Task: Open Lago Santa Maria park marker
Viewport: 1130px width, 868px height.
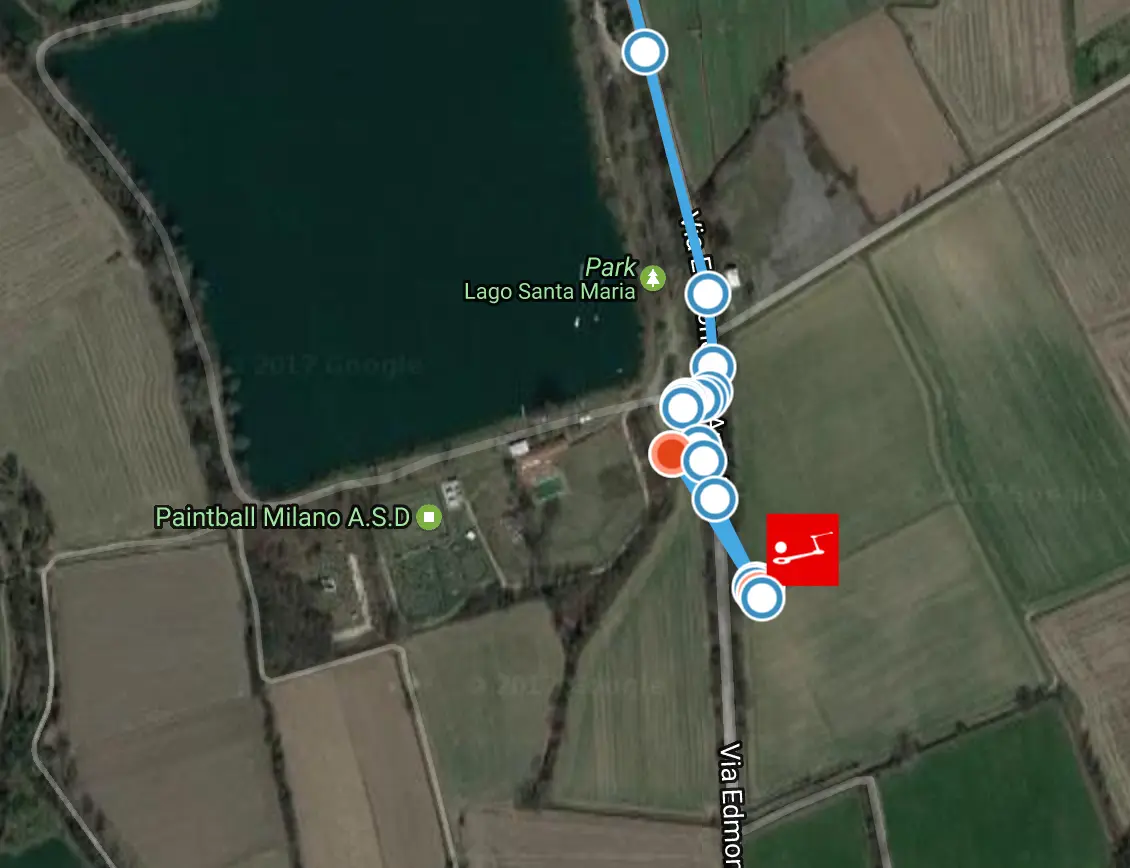Action: (653, 276)
